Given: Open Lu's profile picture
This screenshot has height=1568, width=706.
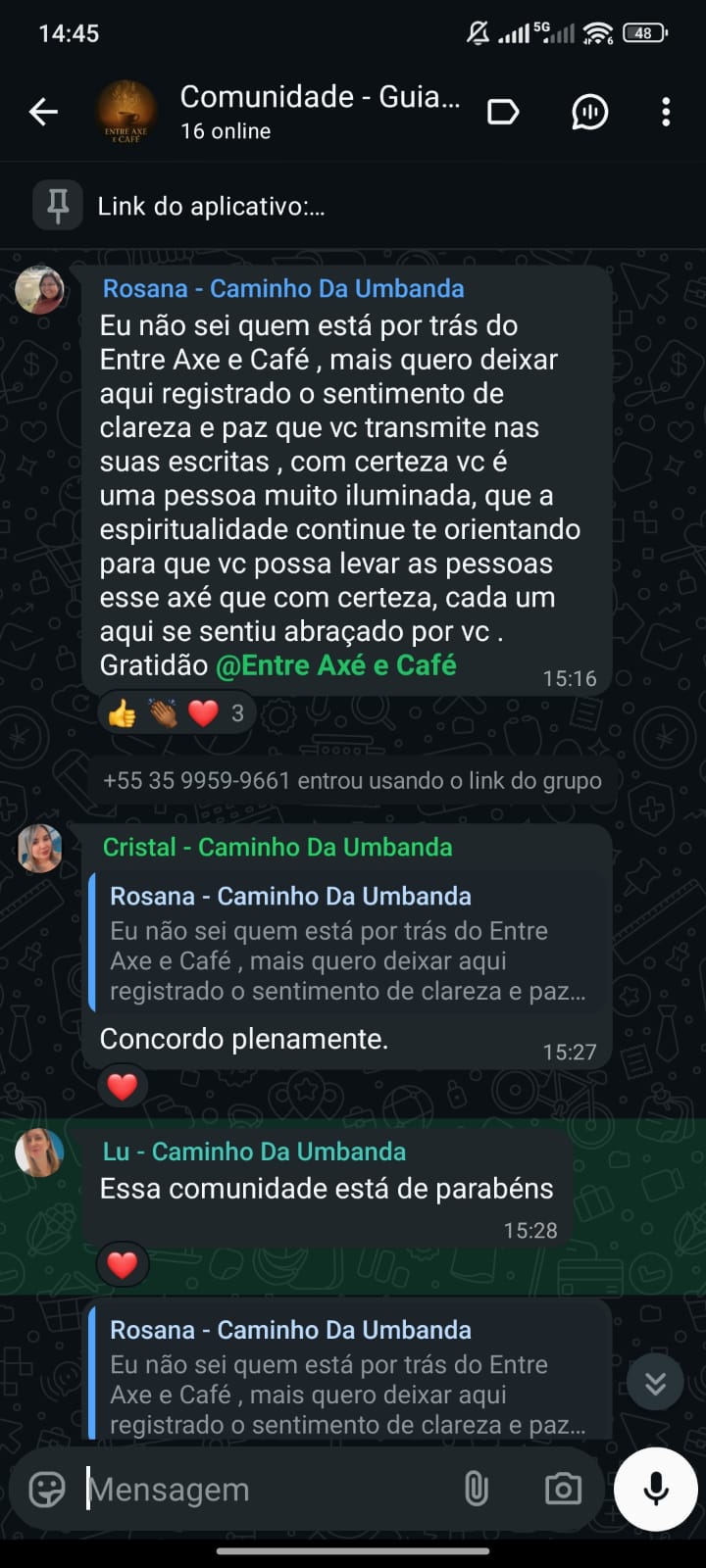Looking at the screenshot, I should pos(40,1152).
